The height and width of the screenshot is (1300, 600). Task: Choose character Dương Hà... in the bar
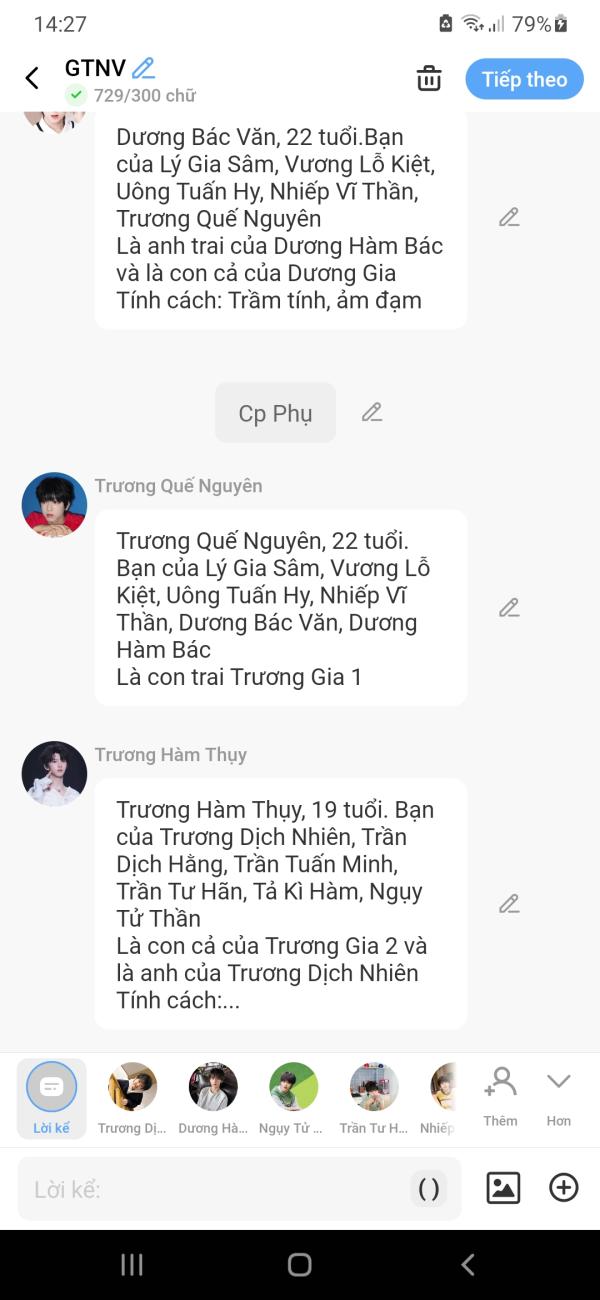click(213, 1098)
